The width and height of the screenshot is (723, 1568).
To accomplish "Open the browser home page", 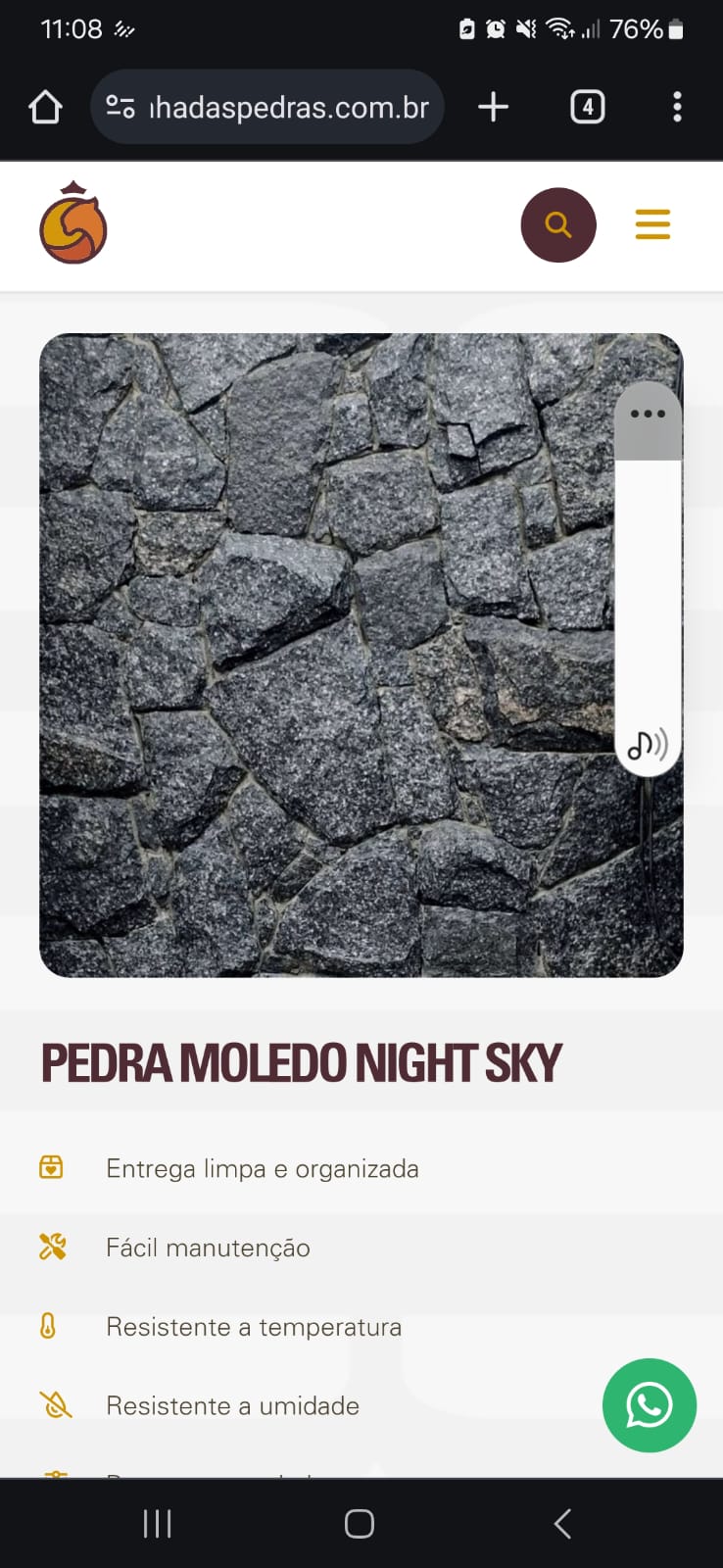I will (45, 107).
